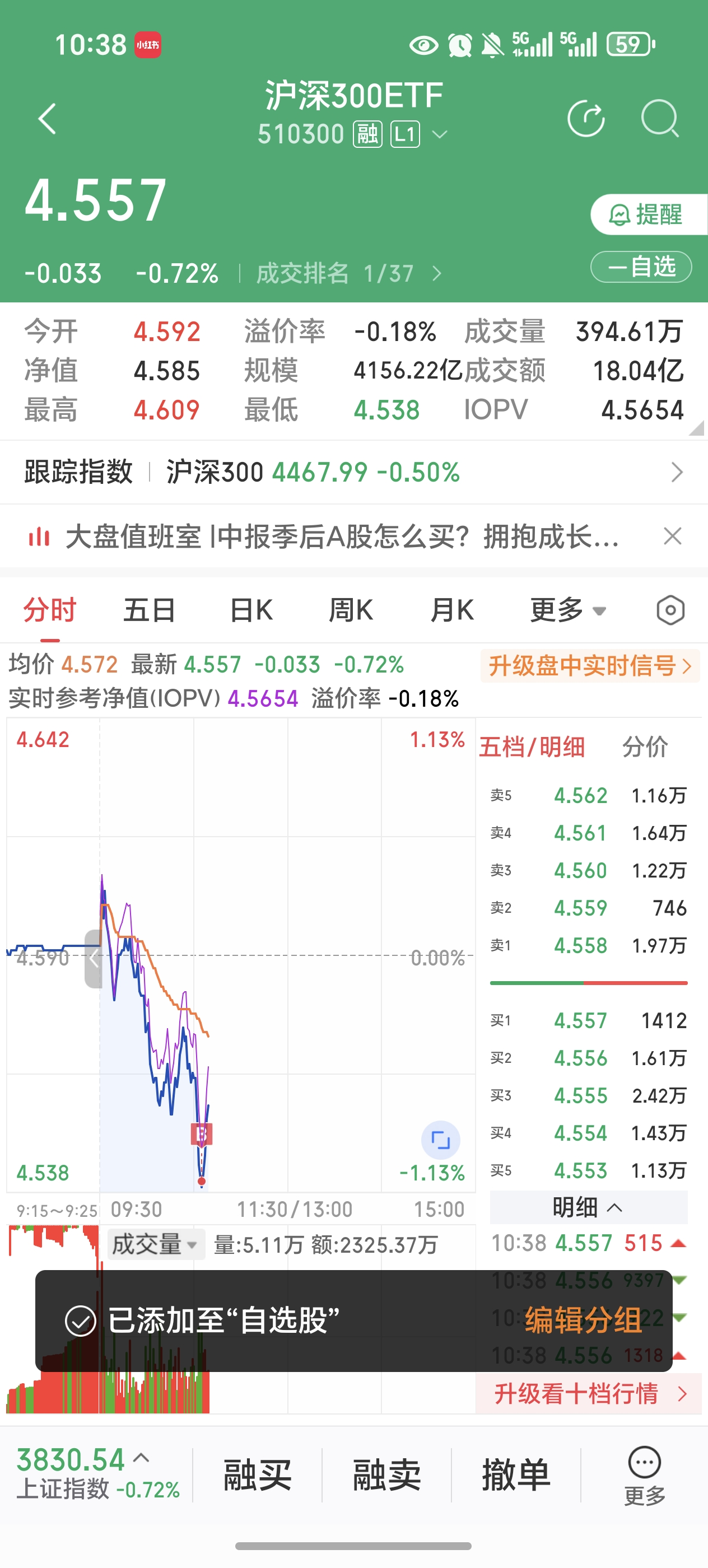Image resolution: width=708 pixels, height=1568 pixels.
Task: Open tracked index 沪深300 row
Action: click(x=353, y=472)
